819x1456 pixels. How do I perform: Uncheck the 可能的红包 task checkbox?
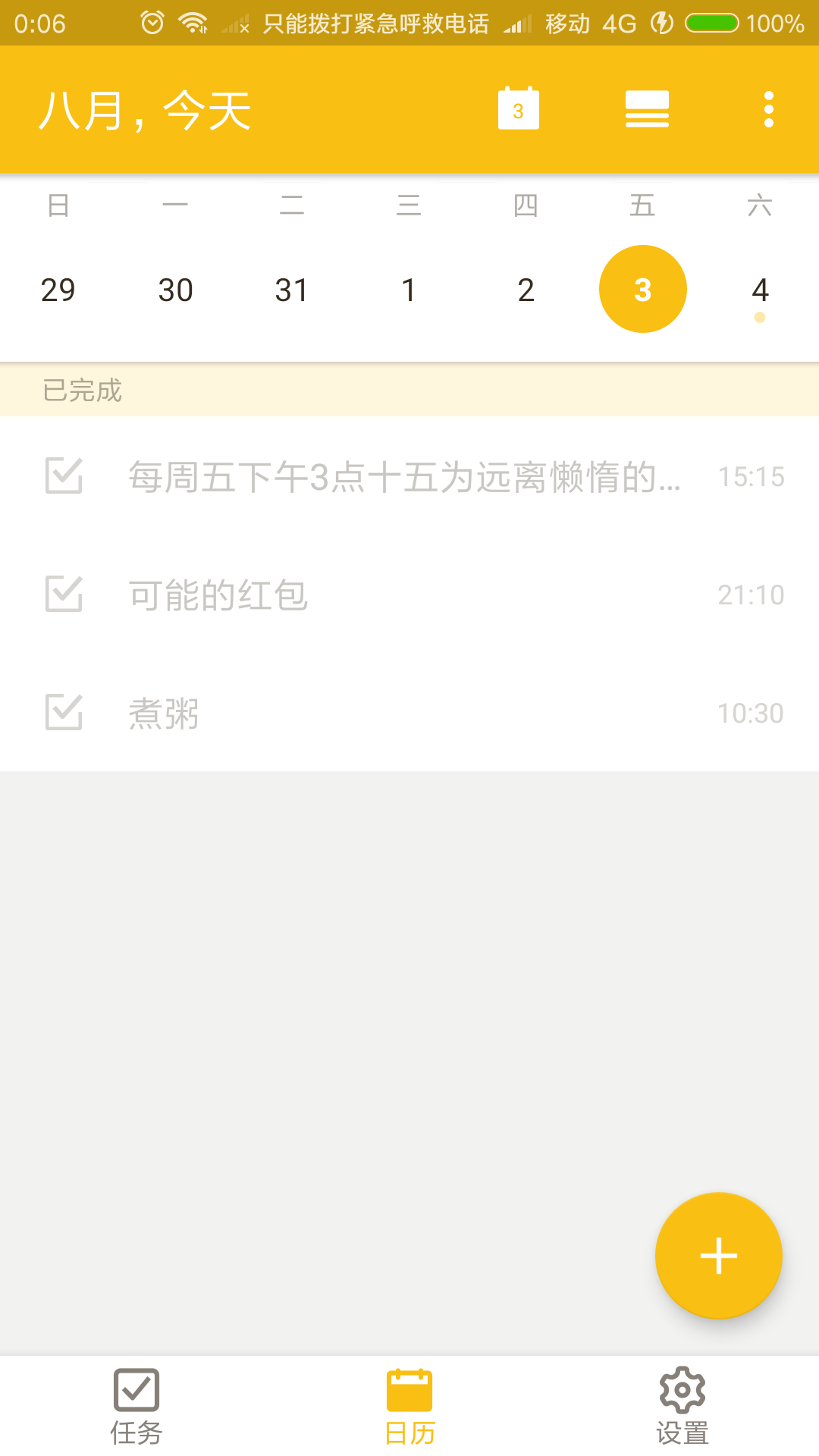[64, 594]
